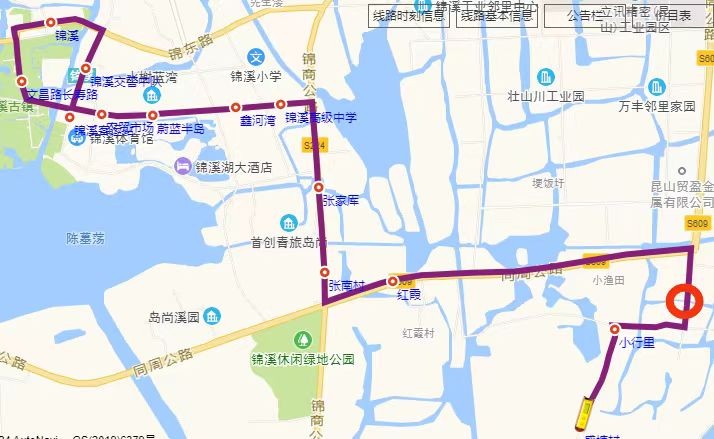714x439 pixels.
Task: Select the 张家厍 bus stop marker
Action: click(318, 187)
